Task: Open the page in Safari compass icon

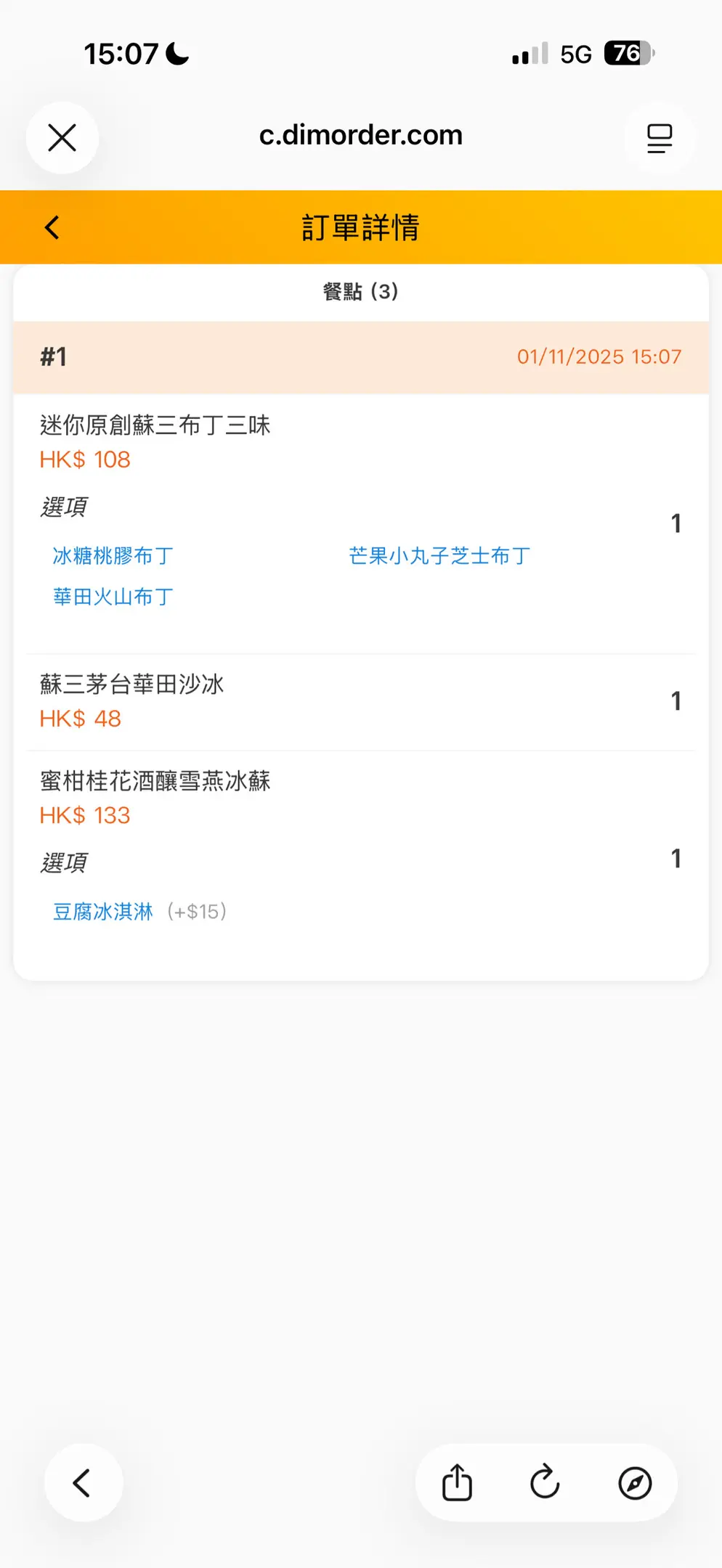Action: pyautogui.click(x=635, y=1482)
